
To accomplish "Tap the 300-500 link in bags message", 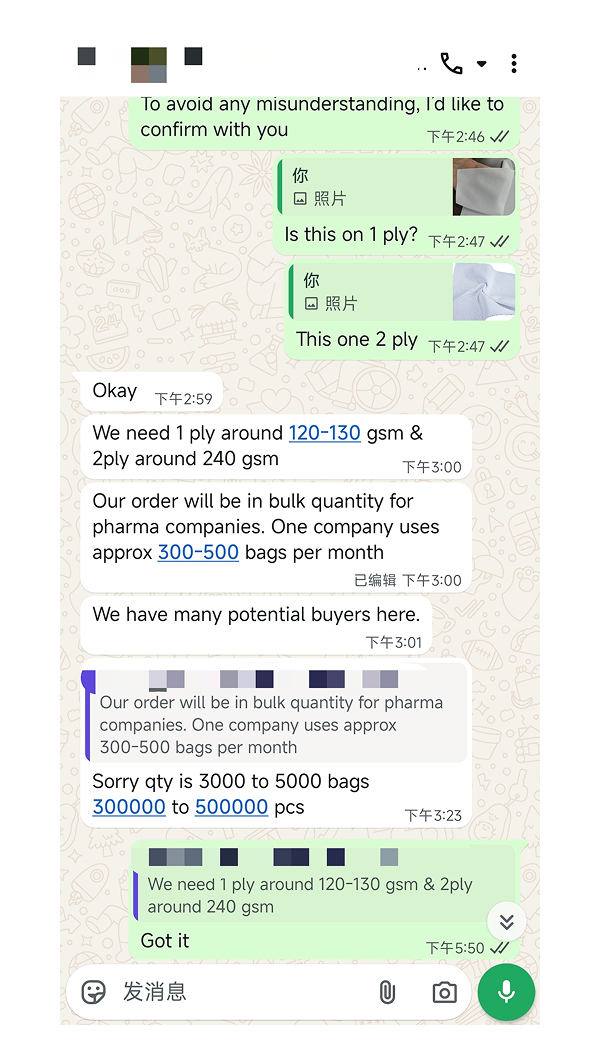I will (x=198, y=552).
